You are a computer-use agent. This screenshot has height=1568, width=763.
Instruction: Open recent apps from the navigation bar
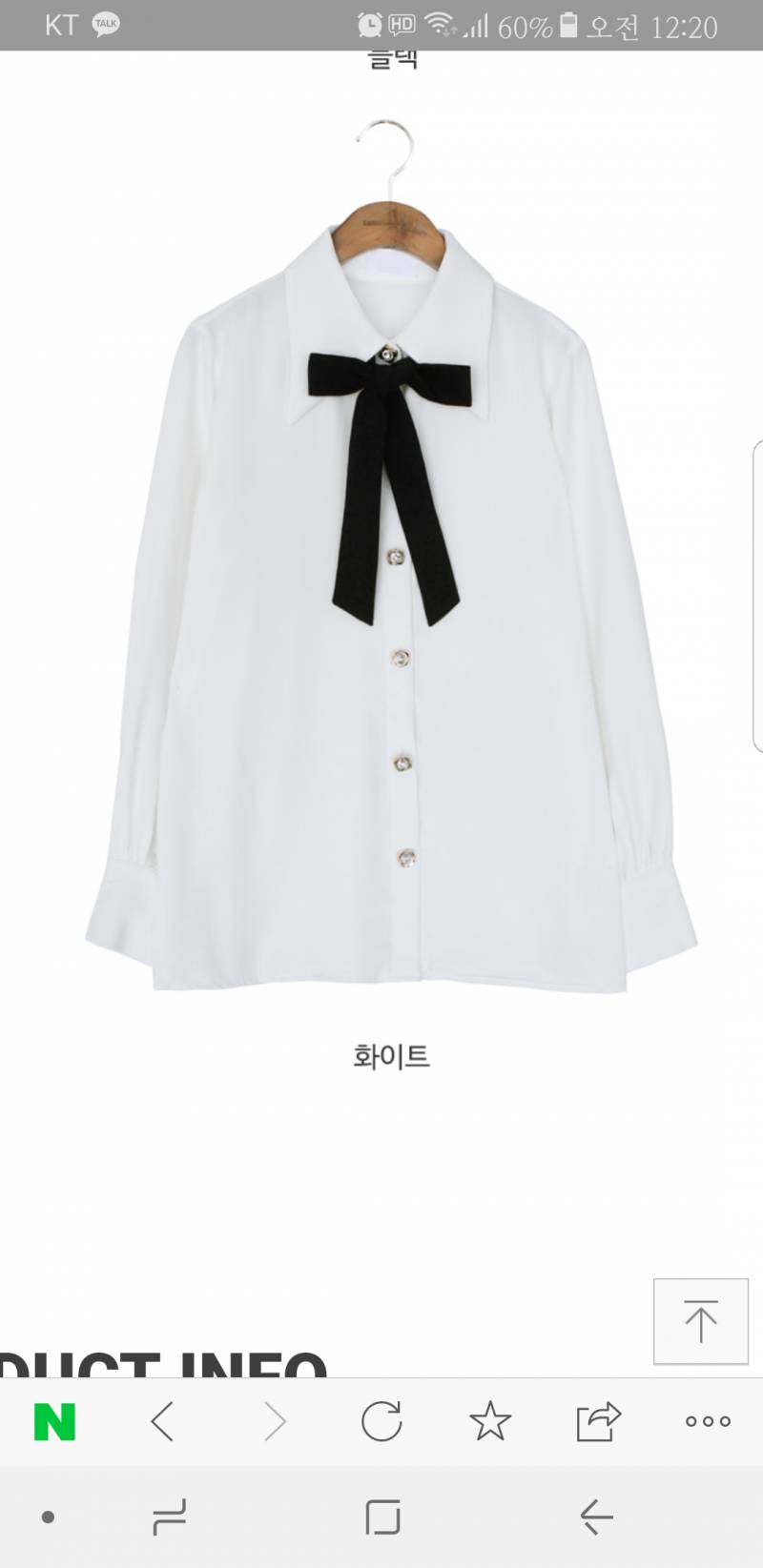click(x=170, y=1517)
